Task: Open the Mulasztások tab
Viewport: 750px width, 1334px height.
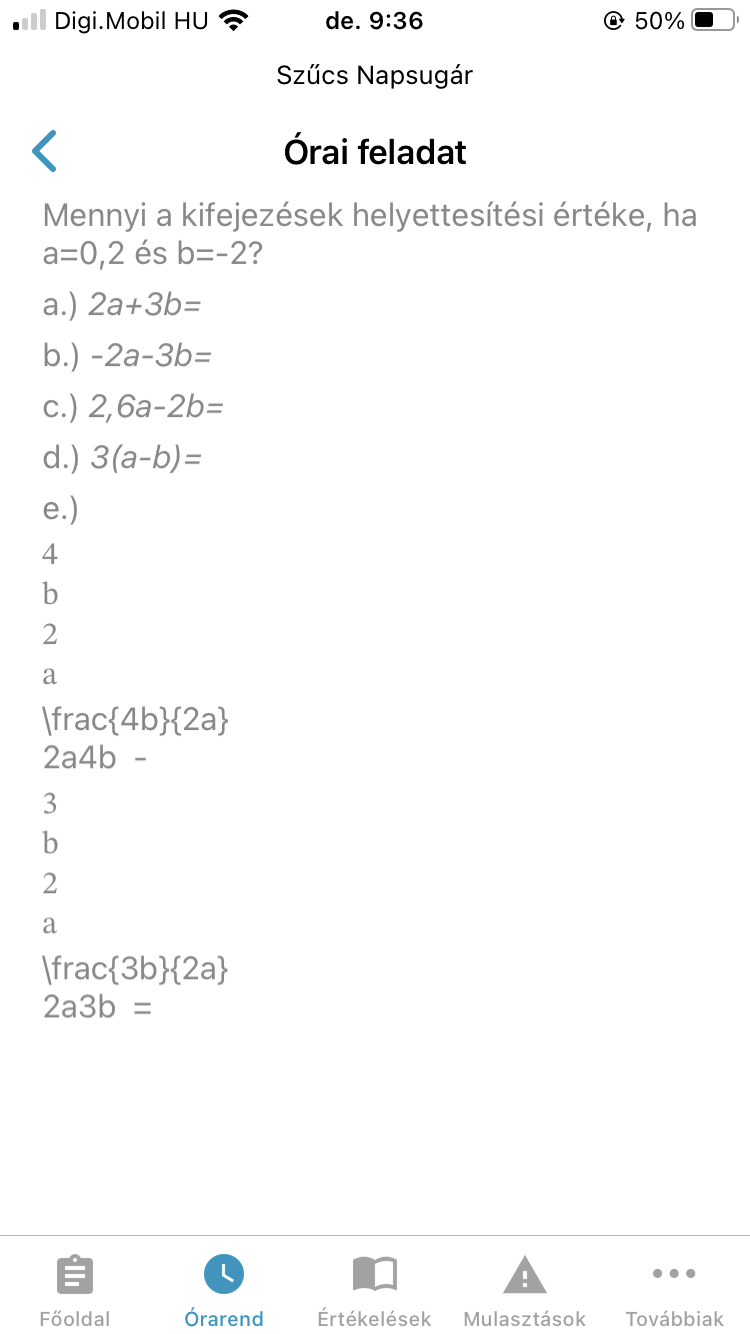Action: (524, 1290)
